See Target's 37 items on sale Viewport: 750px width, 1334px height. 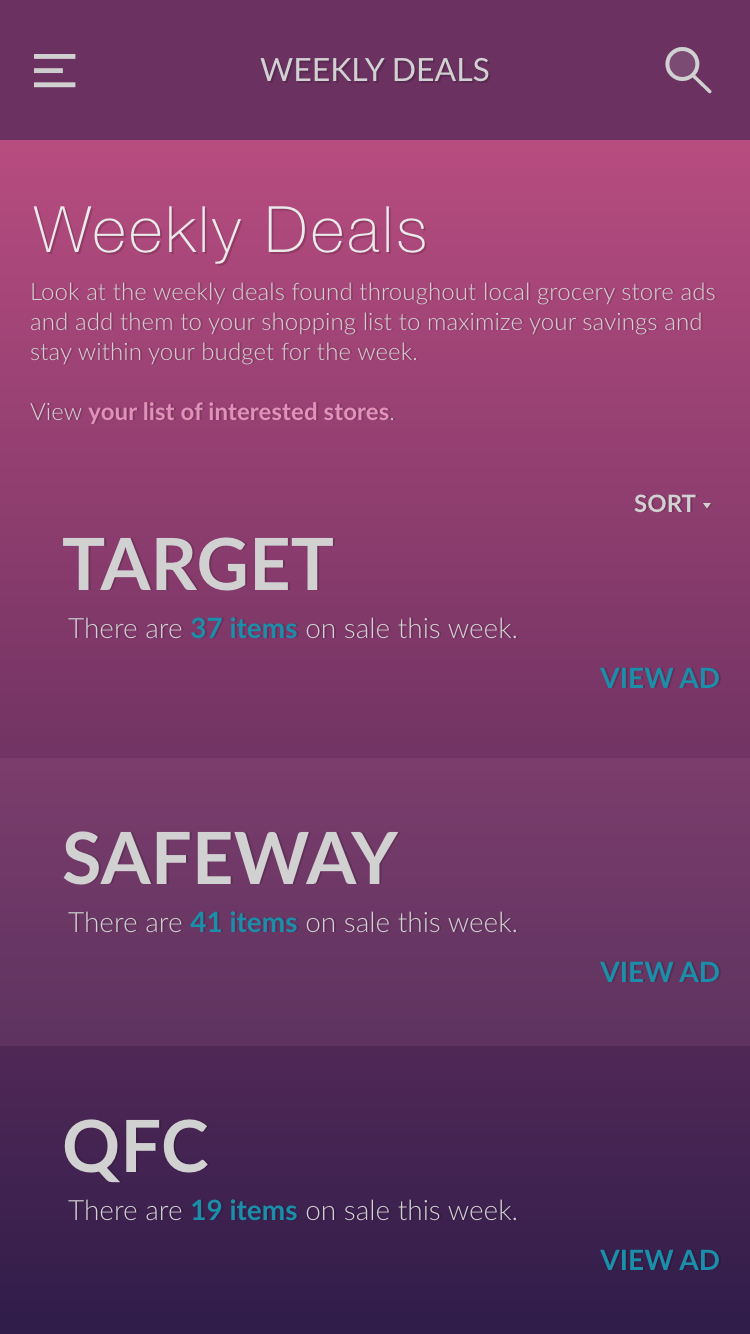(x=244, y=628)
